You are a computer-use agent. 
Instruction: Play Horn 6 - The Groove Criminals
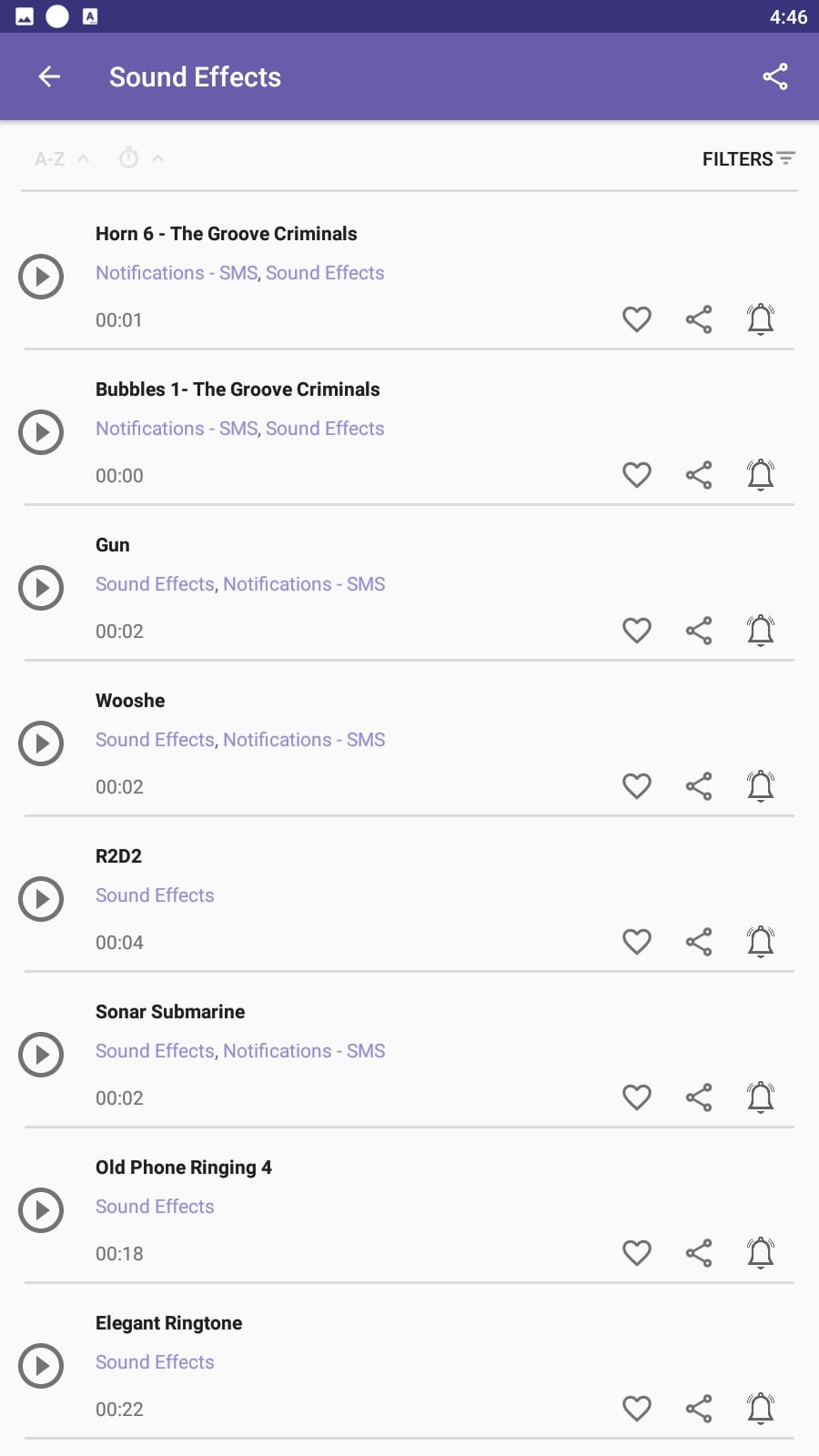point(41,277)
